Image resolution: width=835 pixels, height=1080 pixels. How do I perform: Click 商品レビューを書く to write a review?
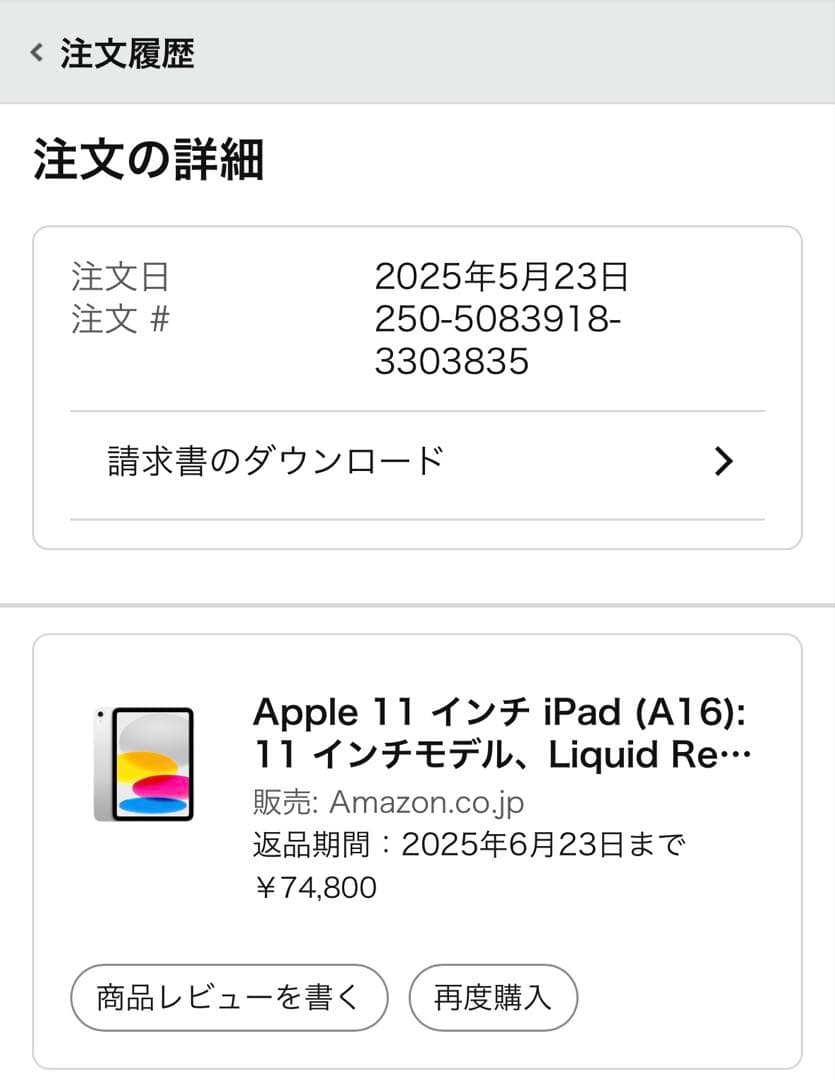pos(228,997)
